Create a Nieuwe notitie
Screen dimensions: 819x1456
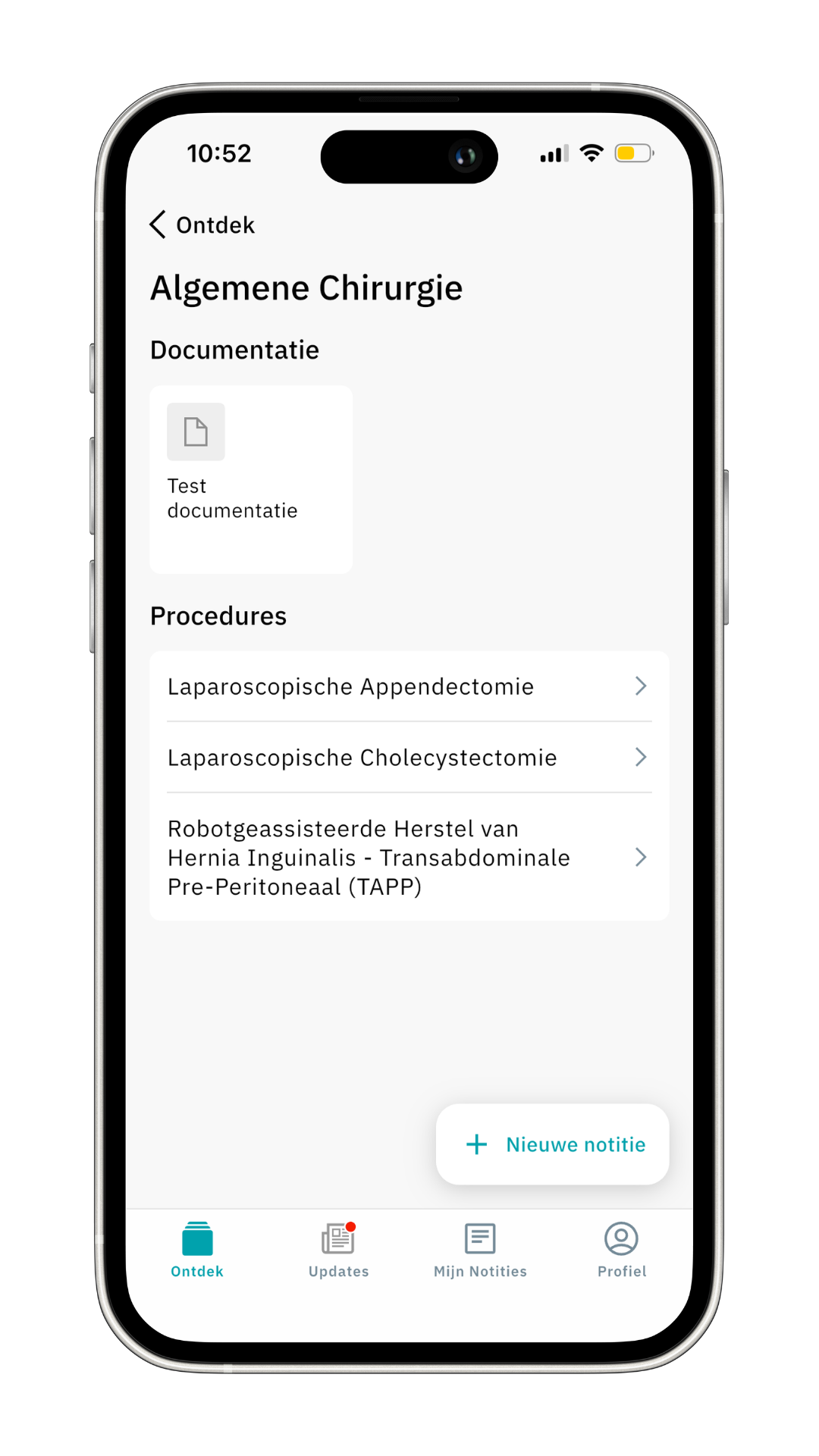click(x=553, y=1144)
